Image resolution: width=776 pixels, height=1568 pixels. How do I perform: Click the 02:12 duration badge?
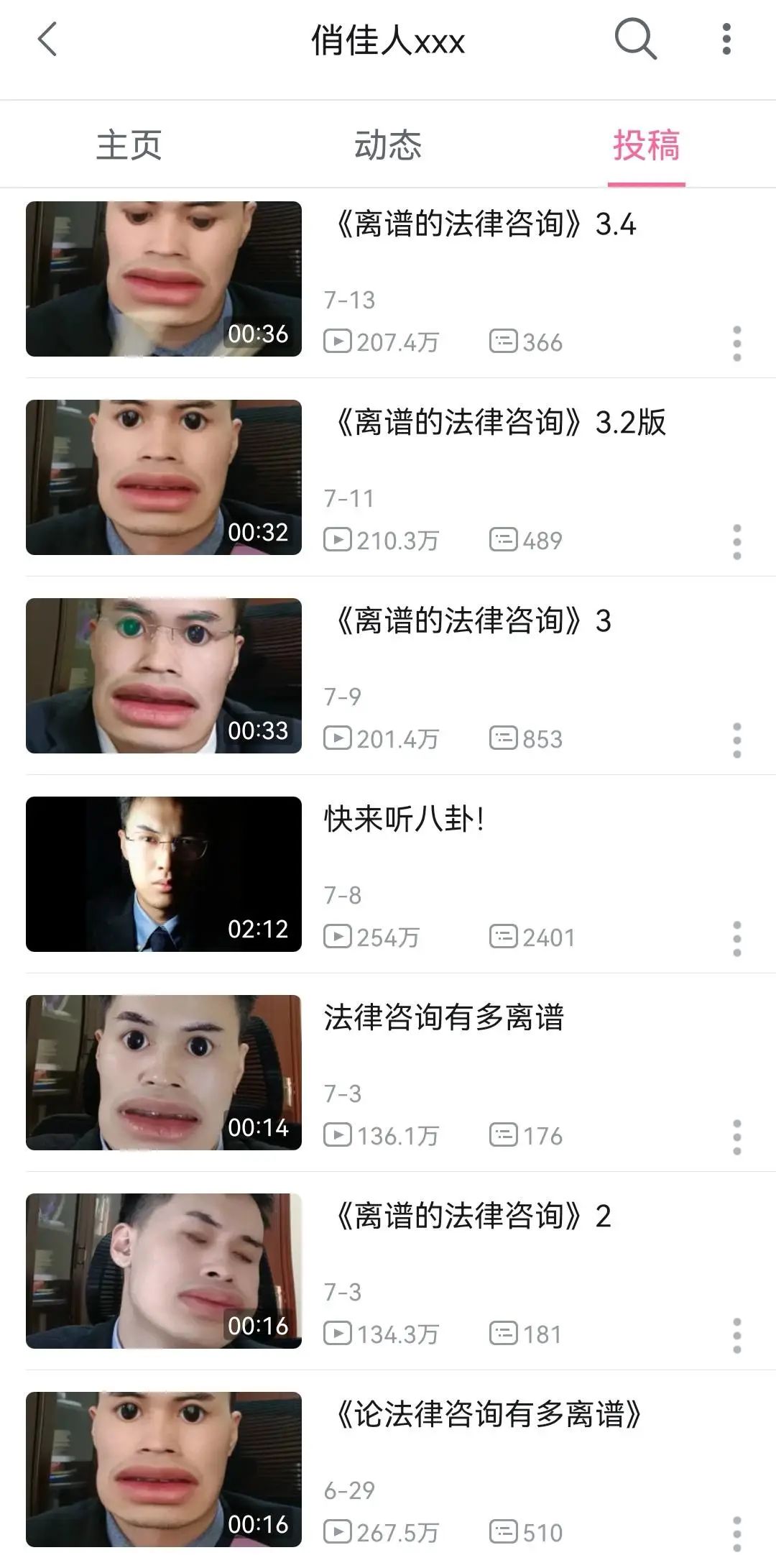point(260,927)
